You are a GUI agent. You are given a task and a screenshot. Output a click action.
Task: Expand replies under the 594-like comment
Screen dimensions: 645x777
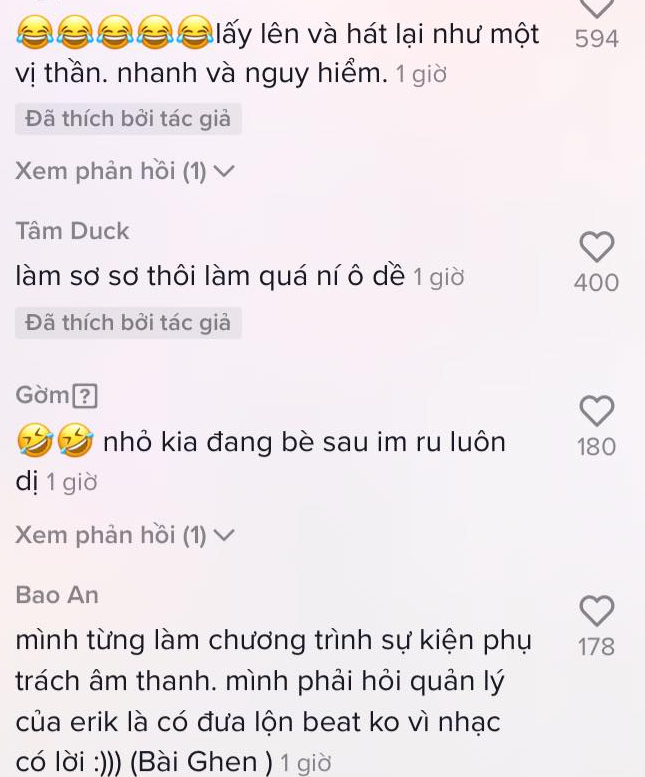coord(125,171)
